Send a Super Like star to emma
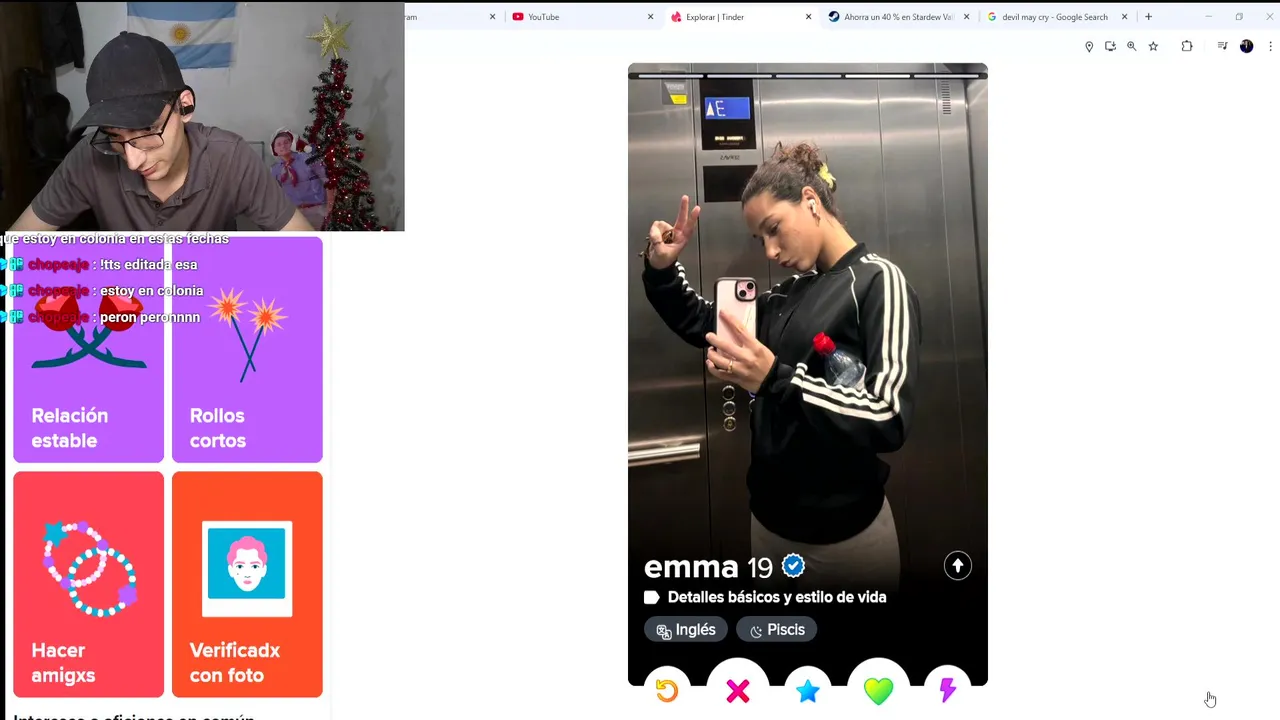The width and height of the screenshot is (1280, 720). (808, 690)
